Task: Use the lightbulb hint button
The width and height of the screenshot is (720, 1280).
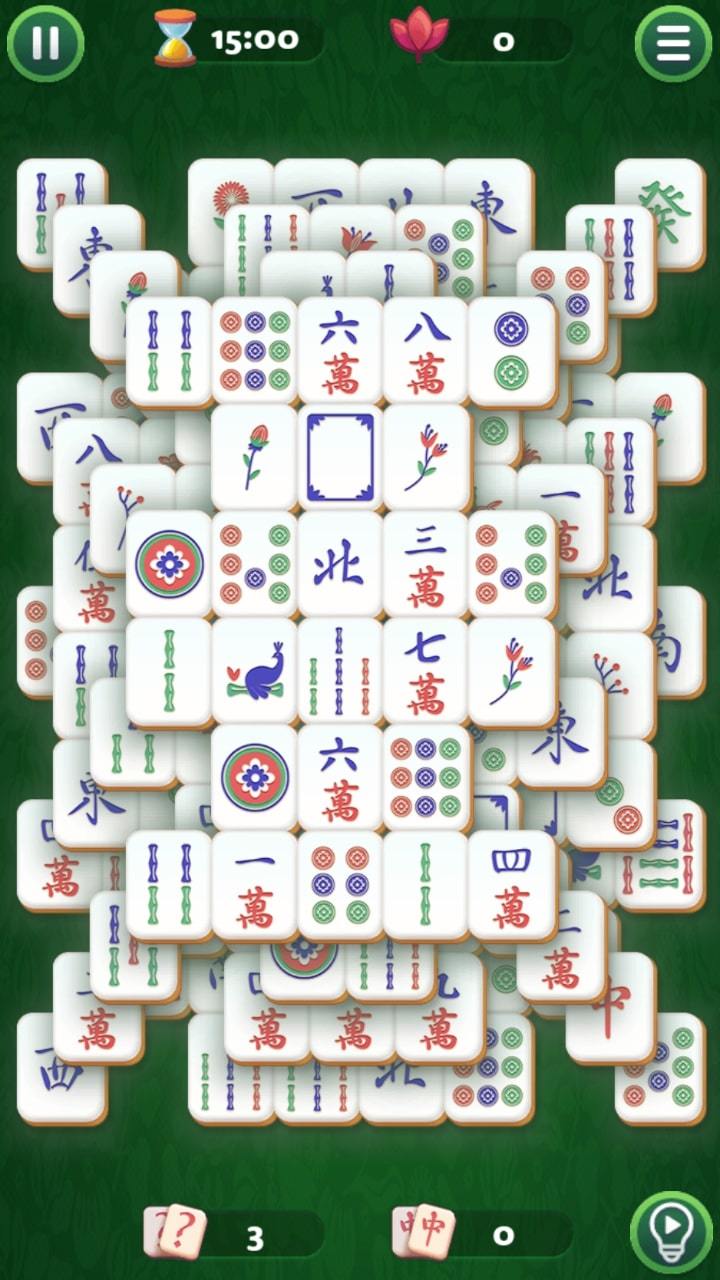Action: (671, 1231)
